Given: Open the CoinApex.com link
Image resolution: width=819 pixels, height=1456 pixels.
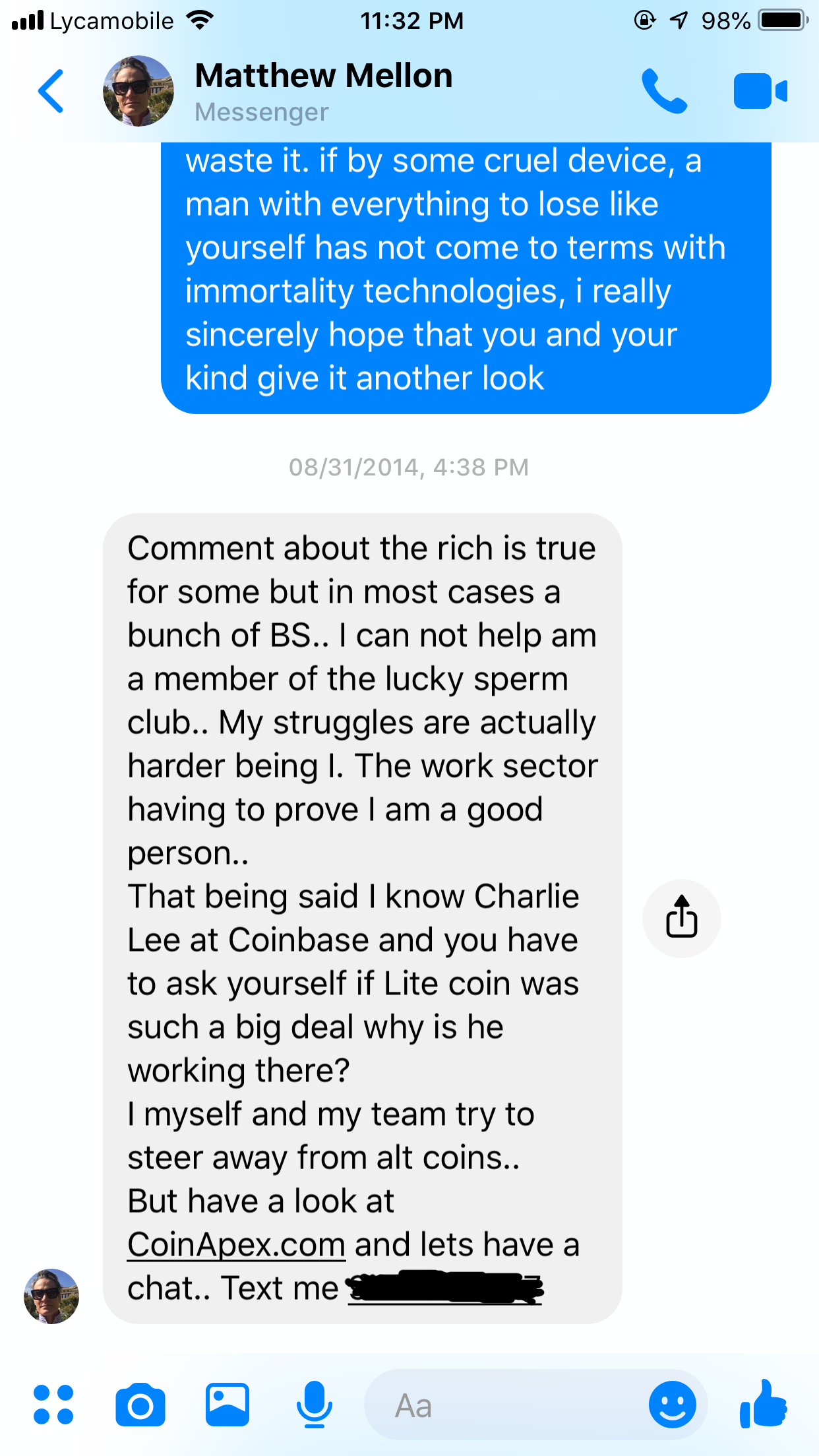Looking at the screenshot, I should pos(236,1244).
